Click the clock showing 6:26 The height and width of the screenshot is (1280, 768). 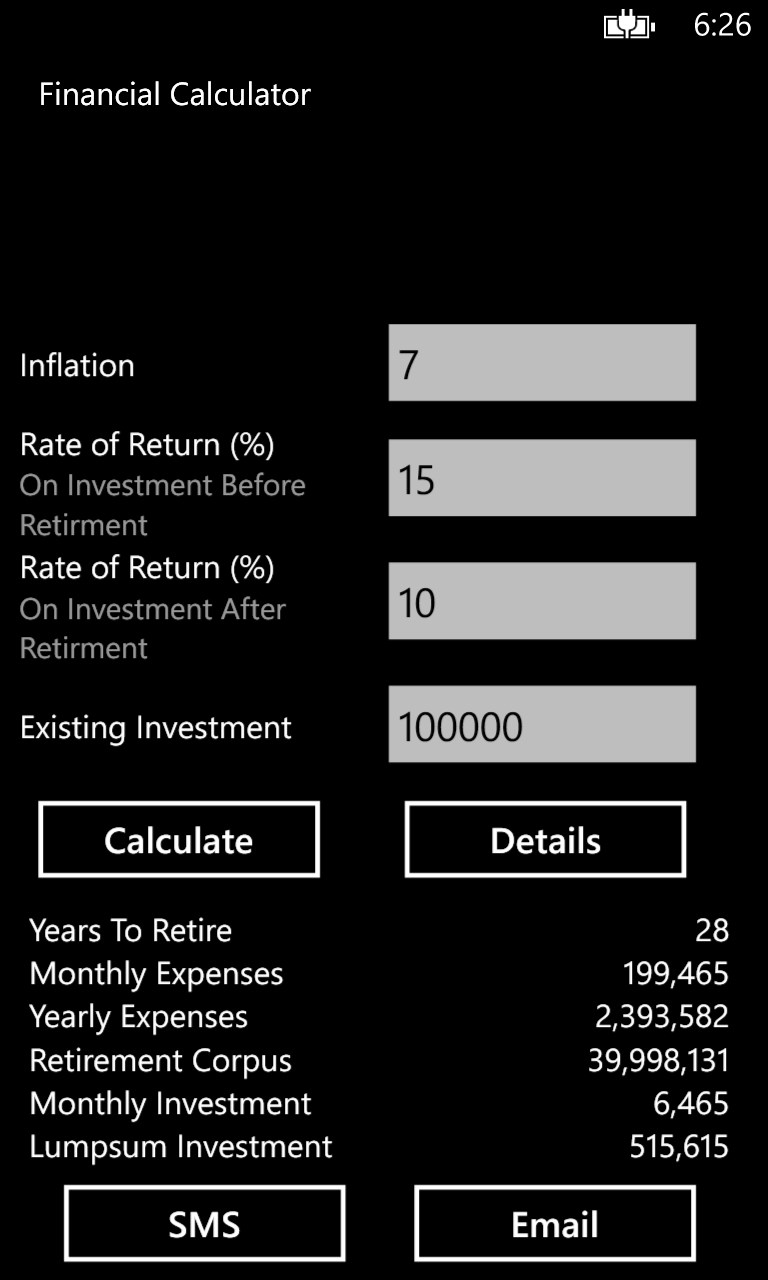tap(722, 26)
